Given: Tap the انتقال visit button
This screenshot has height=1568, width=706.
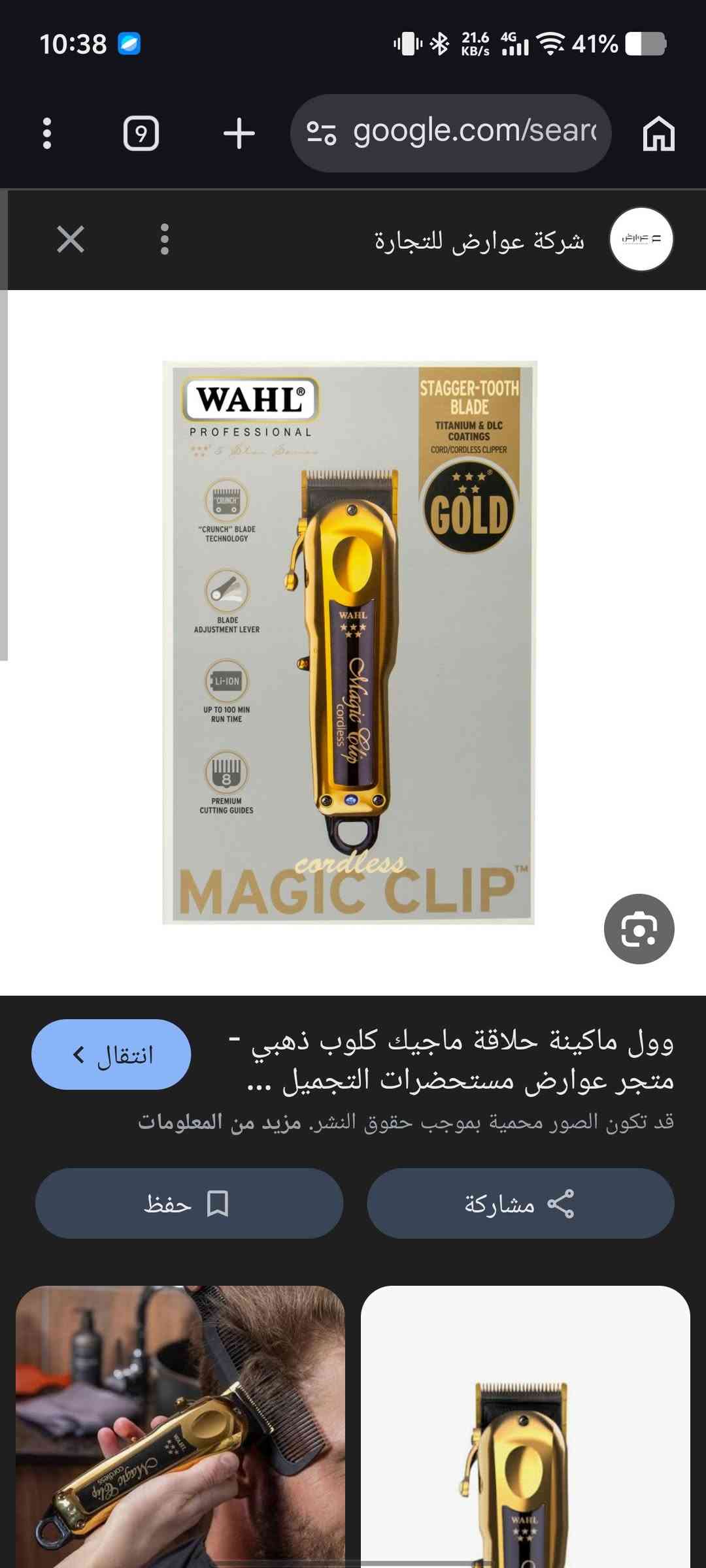Looking at the screenshot, I should point(111,1054).
